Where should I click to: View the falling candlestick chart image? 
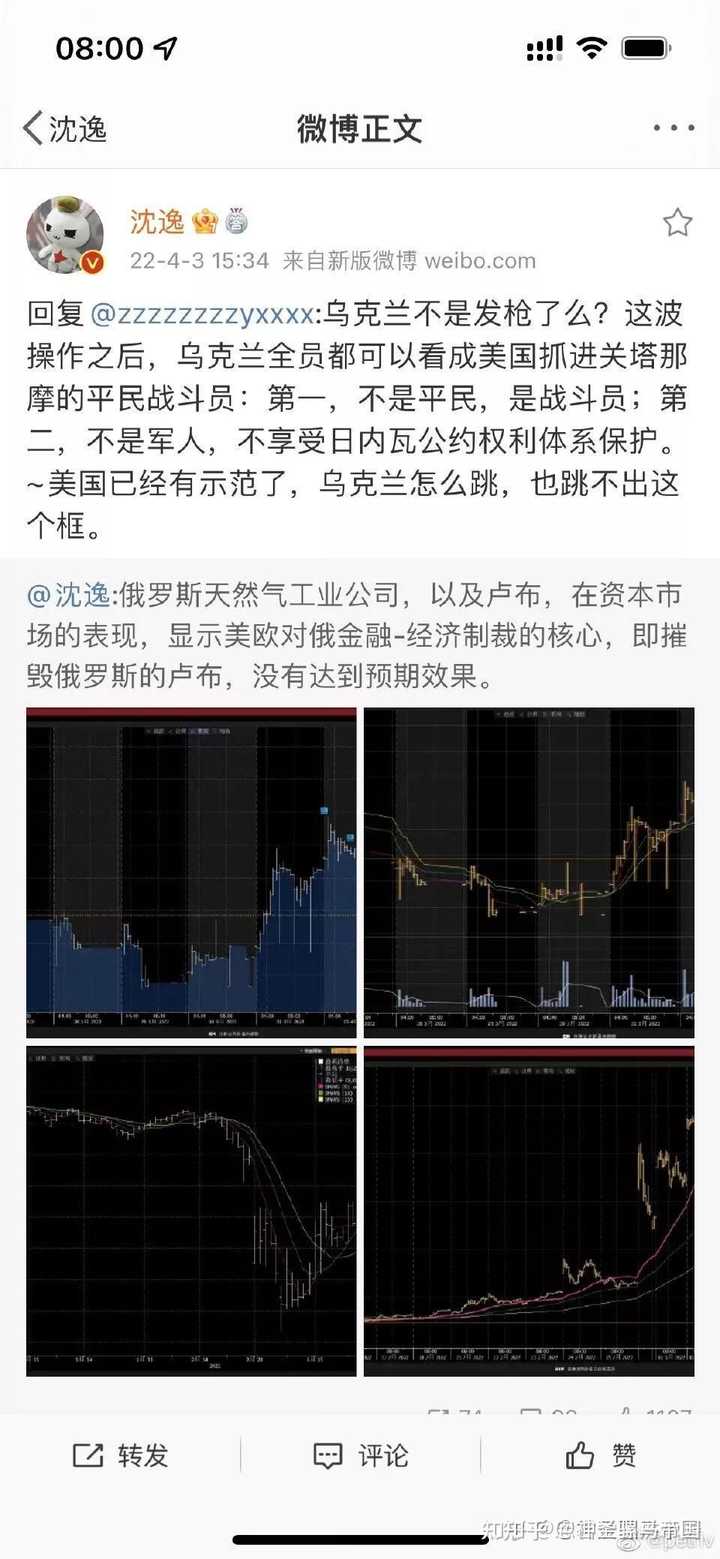(191, 1210)
